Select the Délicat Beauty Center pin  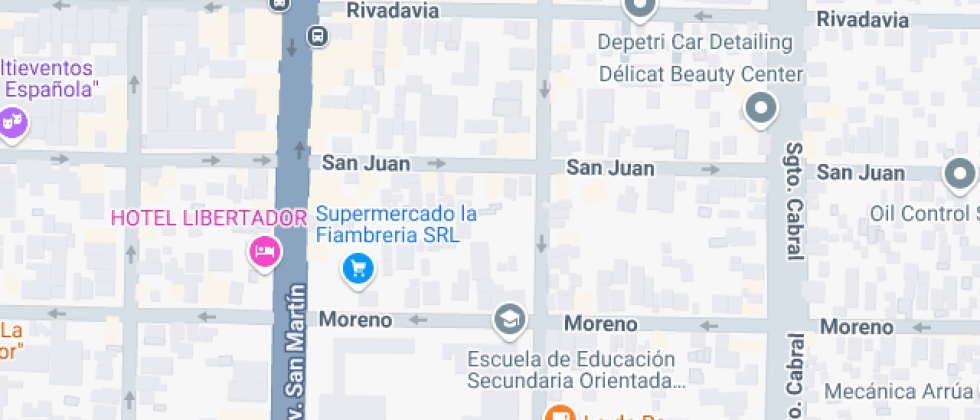click(762, 108)
